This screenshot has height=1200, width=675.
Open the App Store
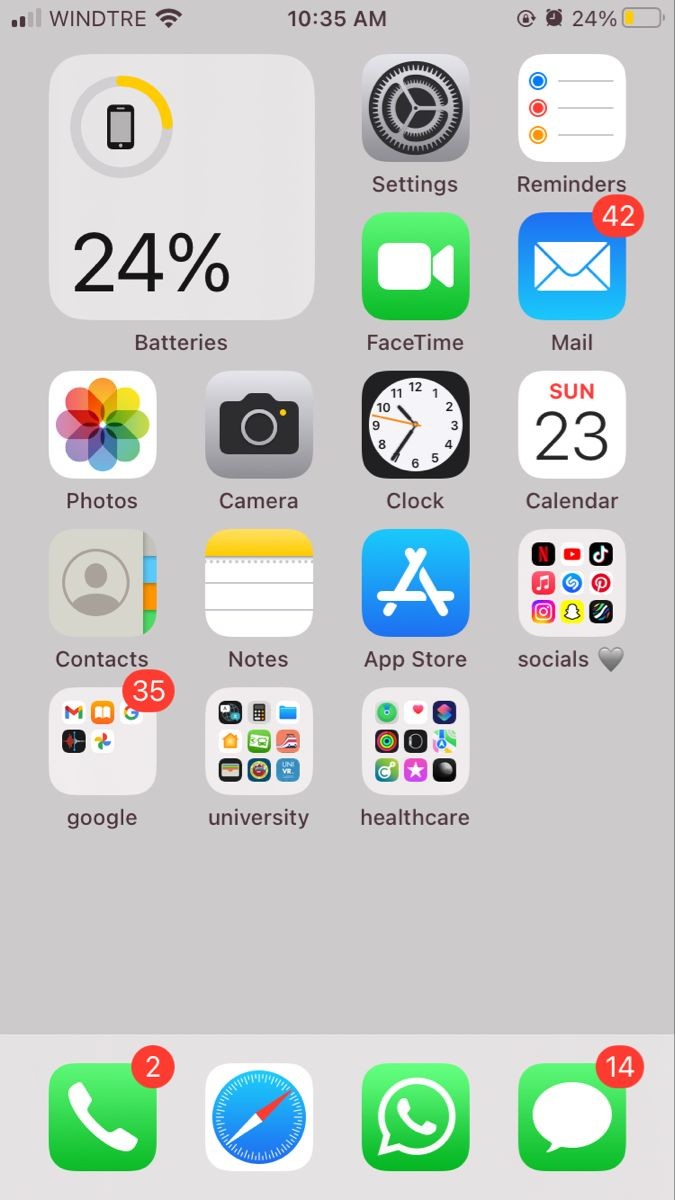pos(415,583)
